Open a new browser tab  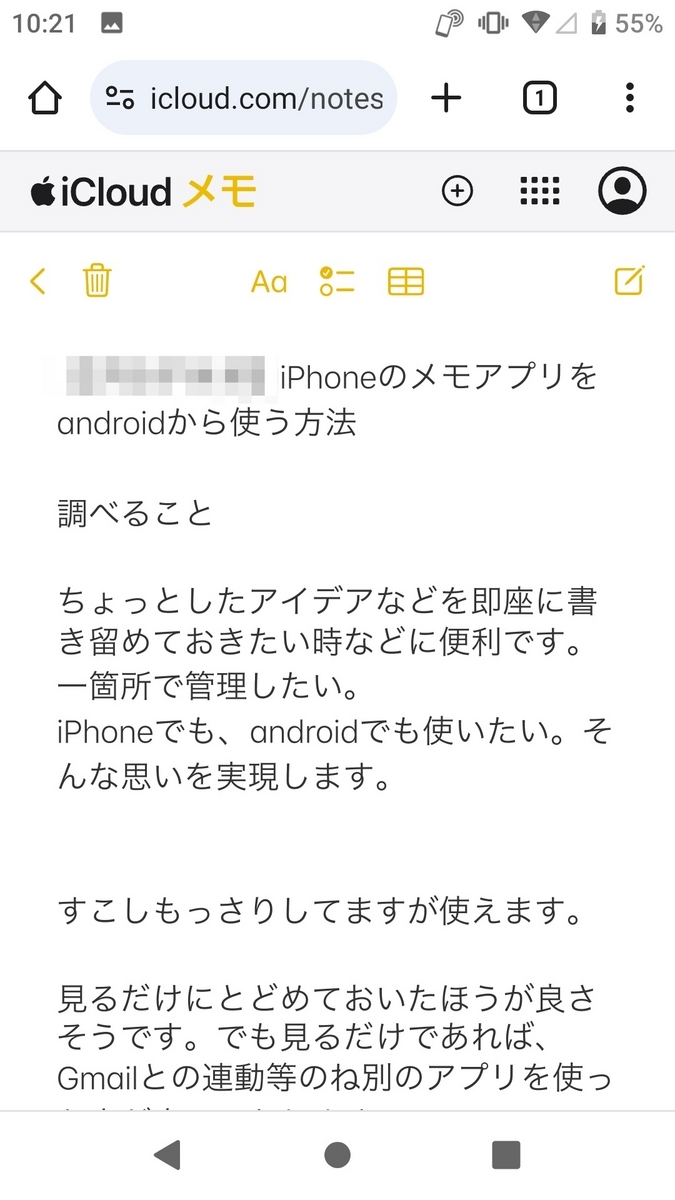pos(446,97)
